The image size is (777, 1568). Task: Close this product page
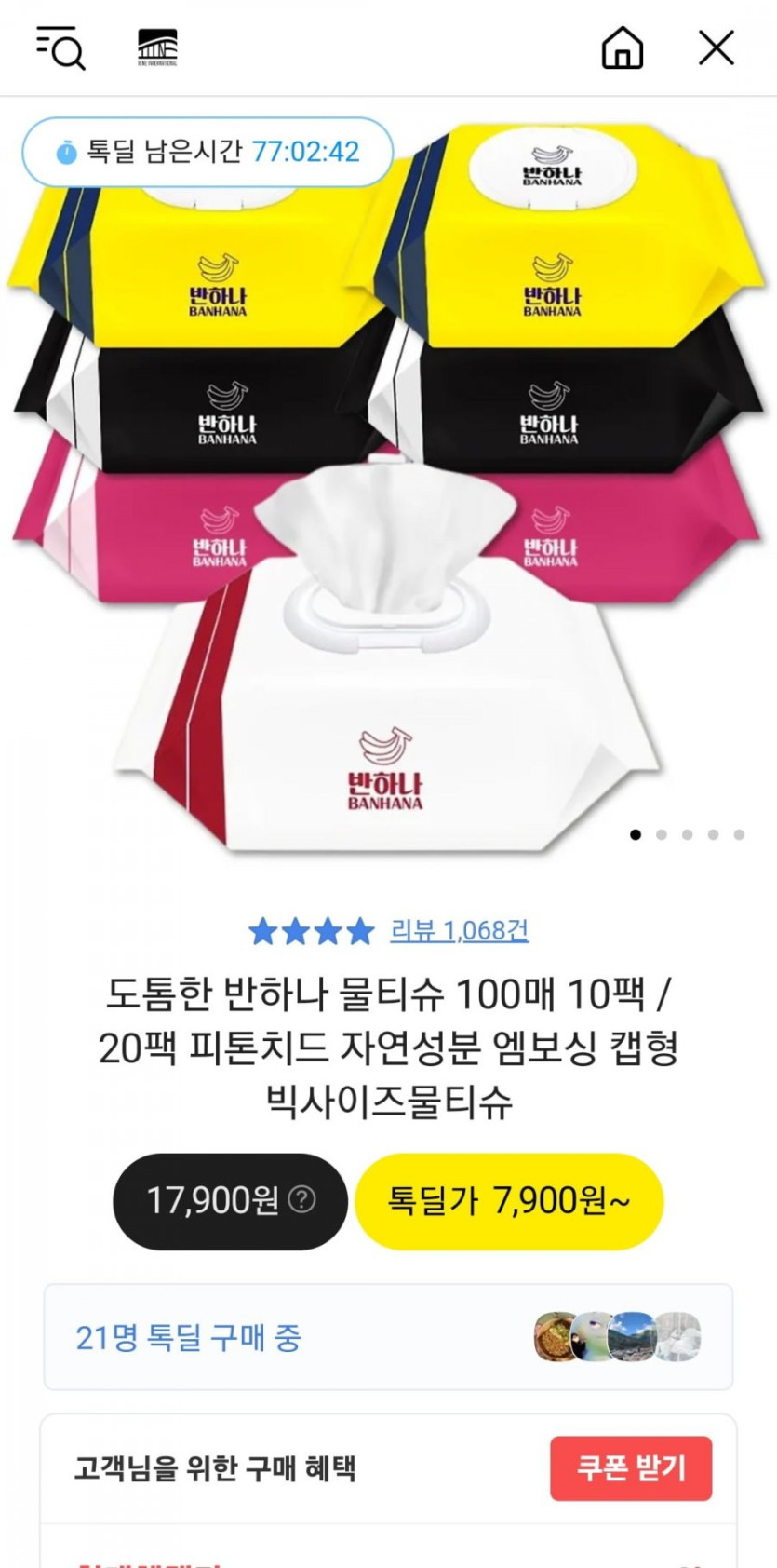tap(717, 48)
